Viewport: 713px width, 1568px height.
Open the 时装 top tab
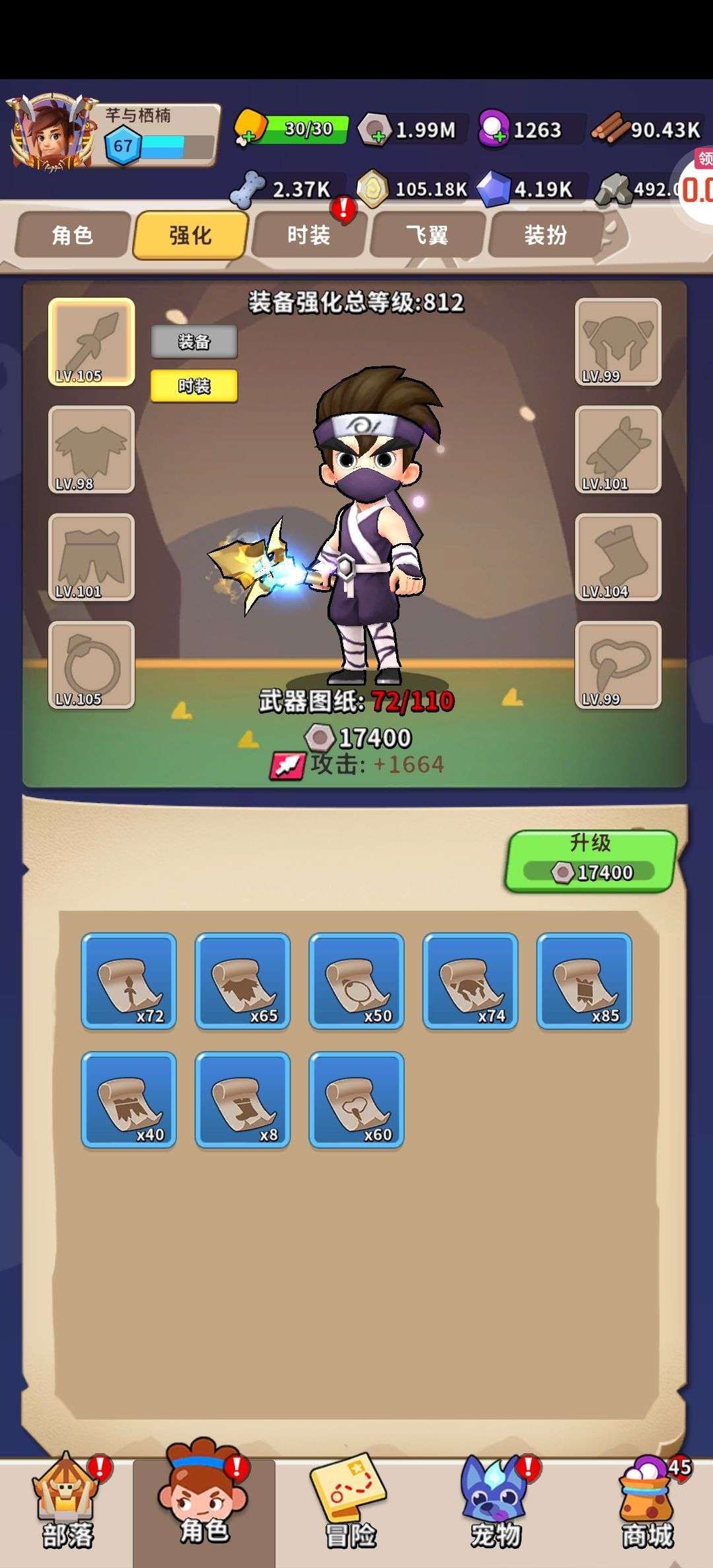click(x=308, y=235)
